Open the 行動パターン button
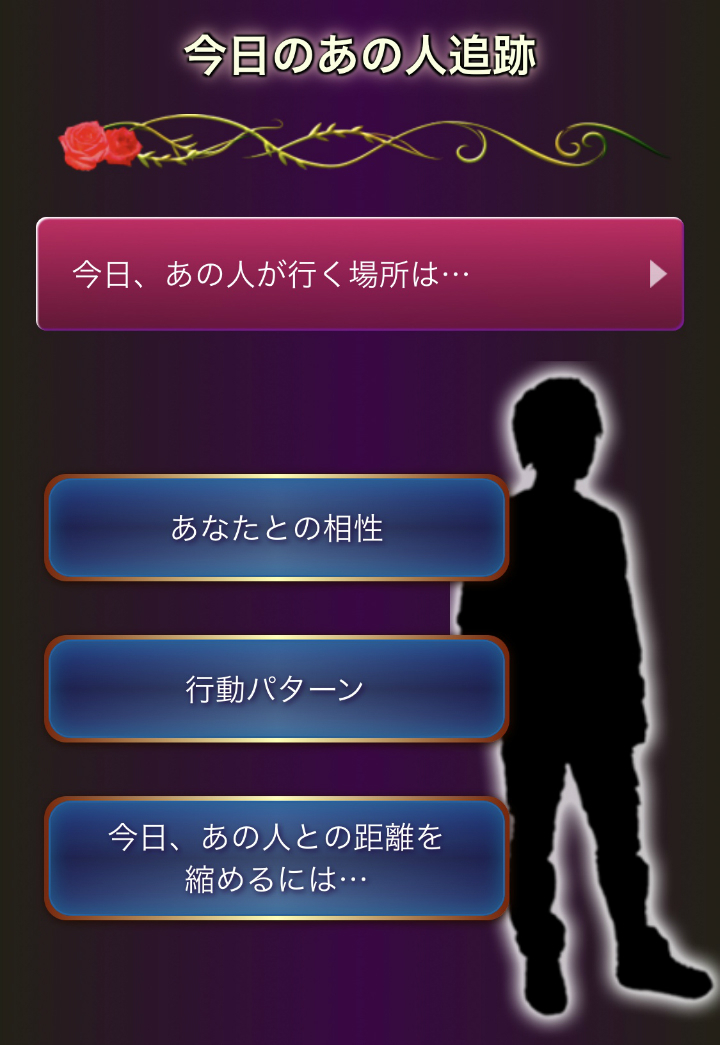Viewport: 720px width, 1045px height. point(277,689)
